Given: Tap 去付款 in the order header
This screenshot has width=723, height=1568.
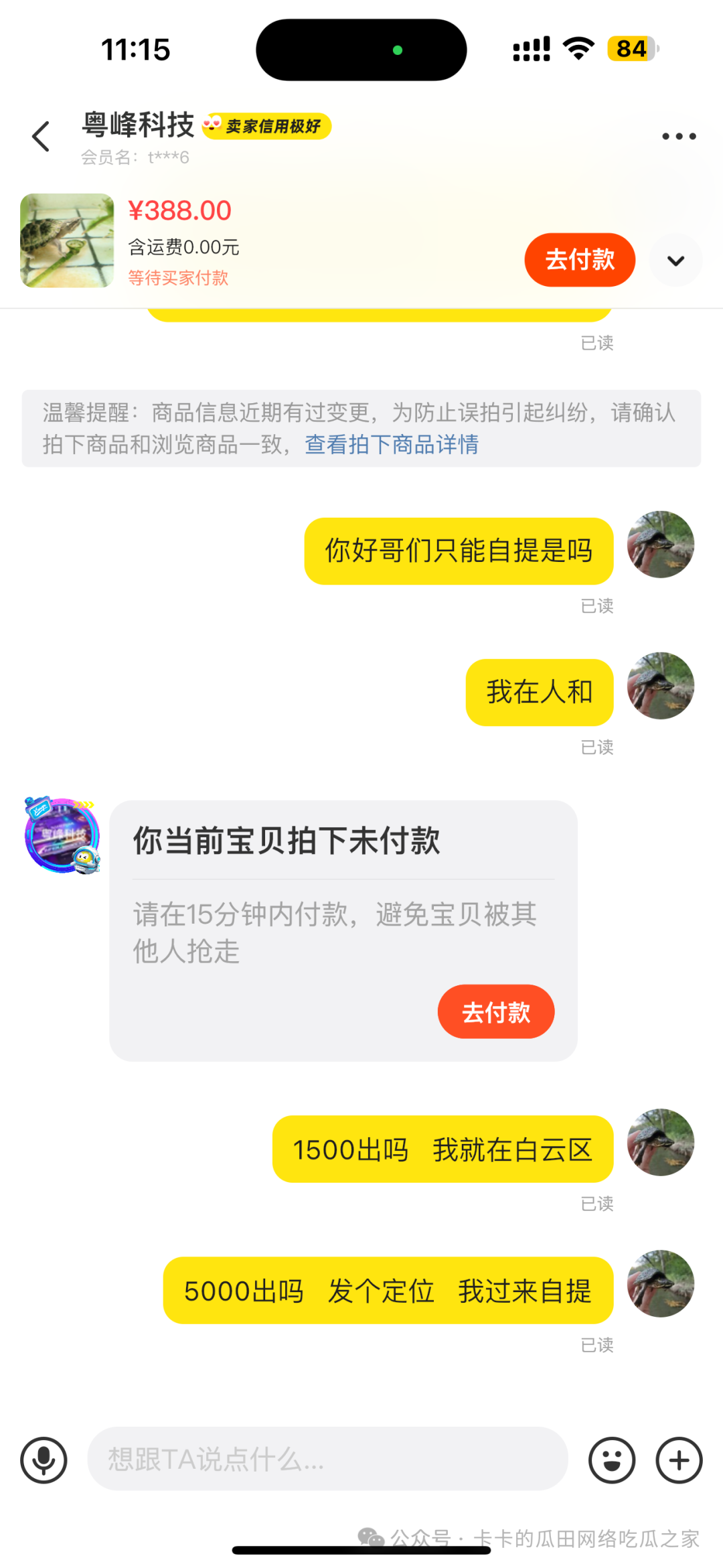Looking at the screenshot, I should coord(579,260).
